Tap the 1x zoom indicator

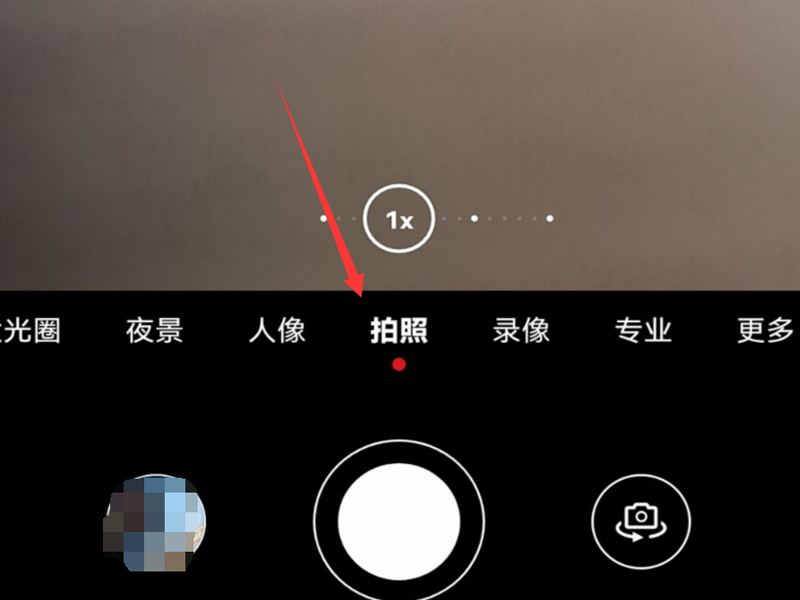pyautogui.click(x=399, y=220)
